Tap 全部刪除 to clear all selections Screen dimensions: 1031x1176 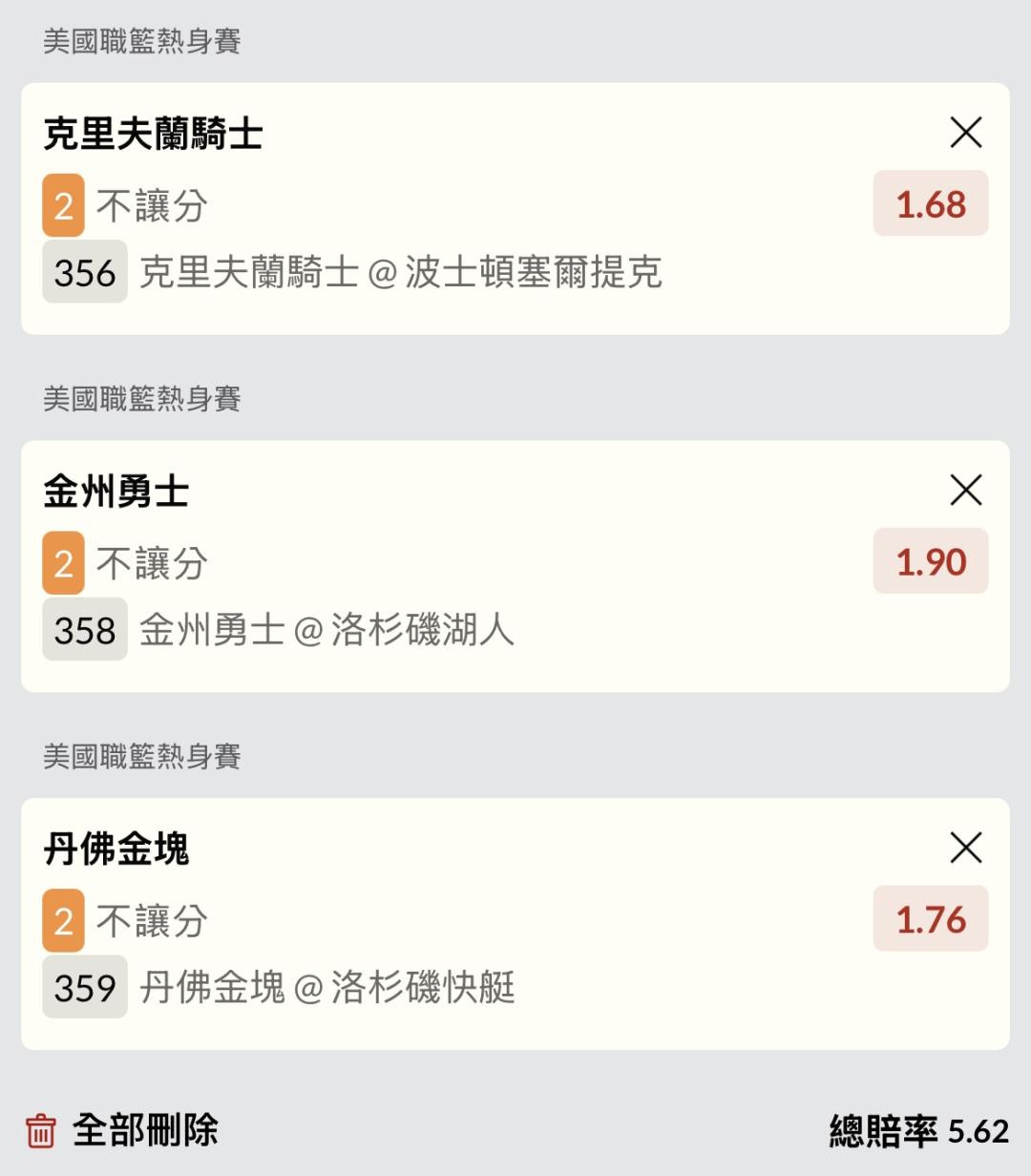122,1130
